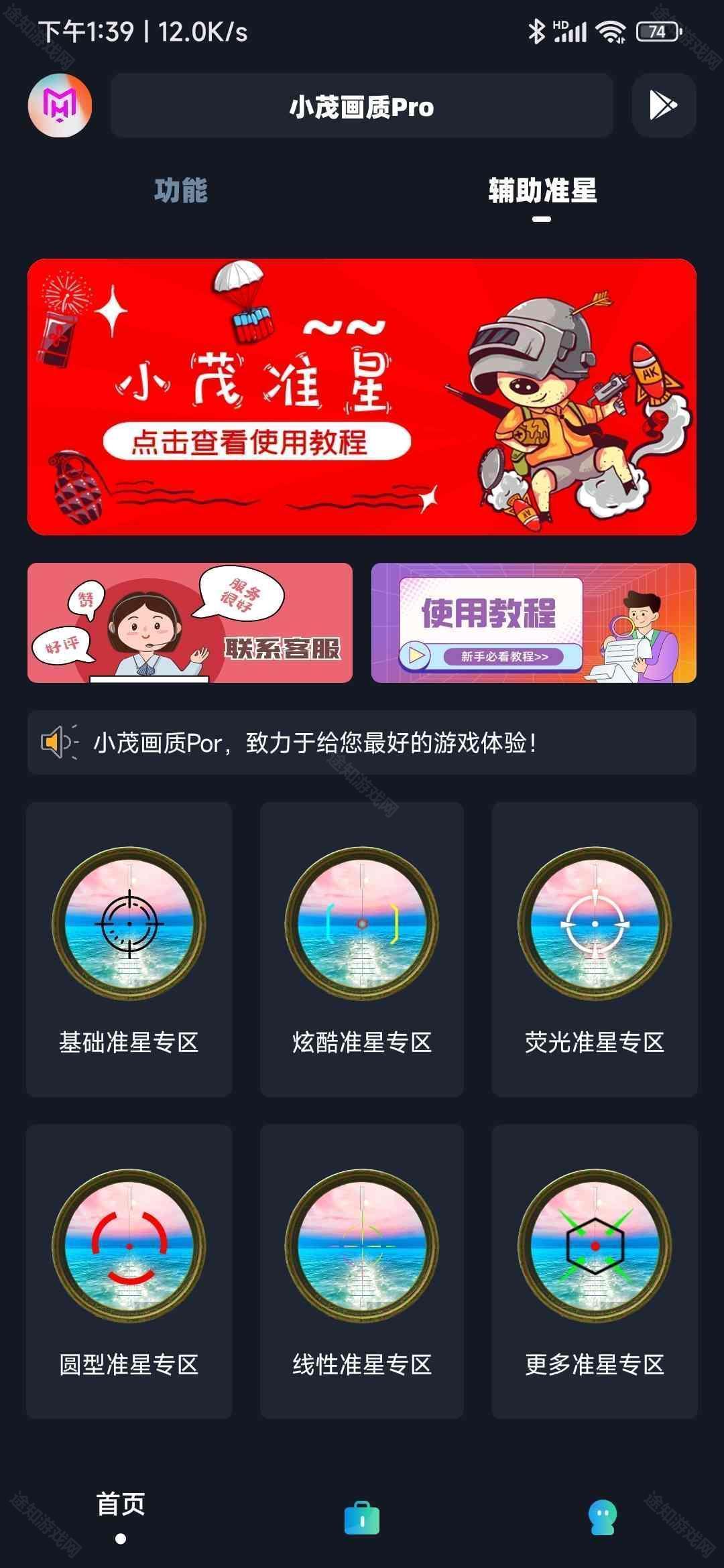Open the 小茂画质Pro app logo
The width and height of the screenshot is (724, 1568).
[x=59, y=105]
